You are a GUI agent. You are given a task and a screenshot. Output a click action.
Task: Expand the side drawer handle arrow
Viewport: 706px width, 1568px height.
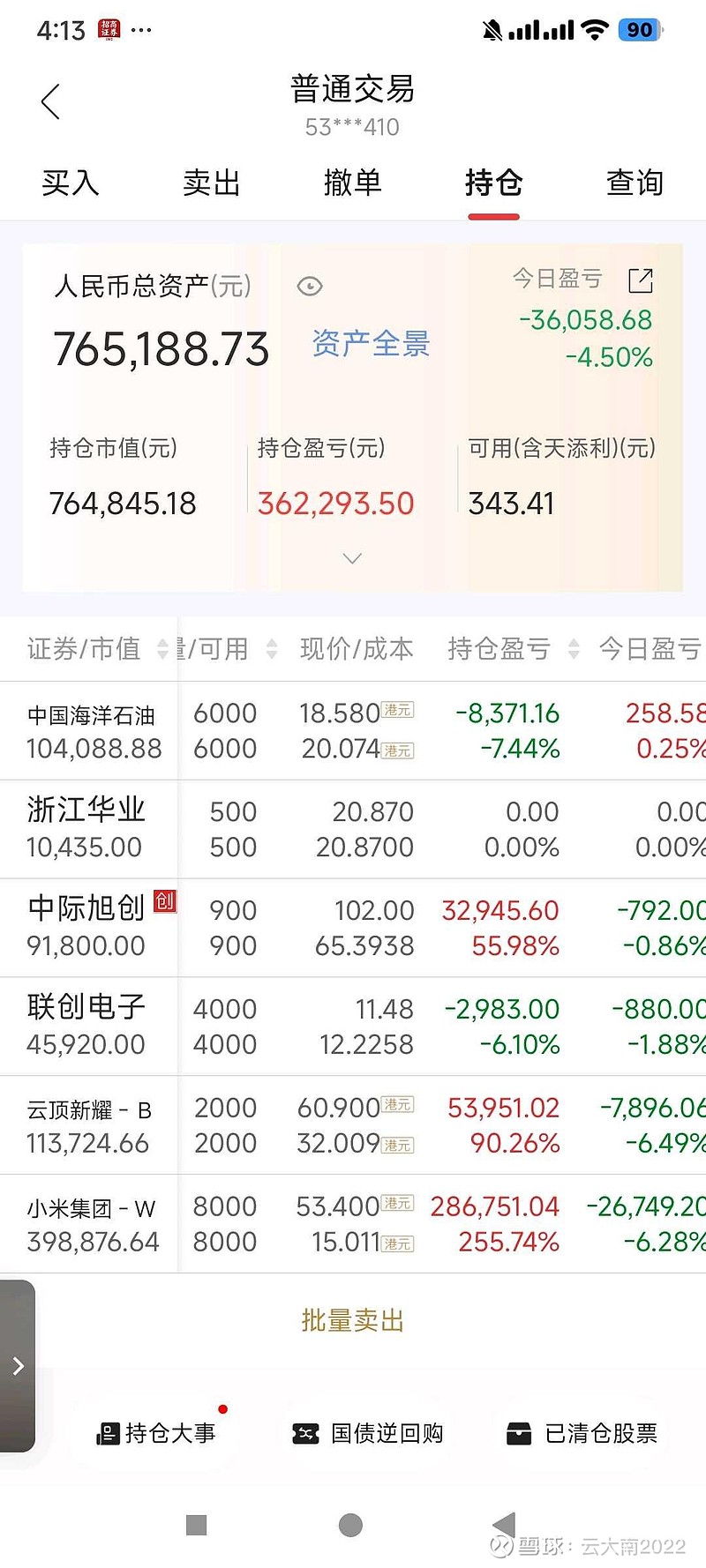[18, 1366]
